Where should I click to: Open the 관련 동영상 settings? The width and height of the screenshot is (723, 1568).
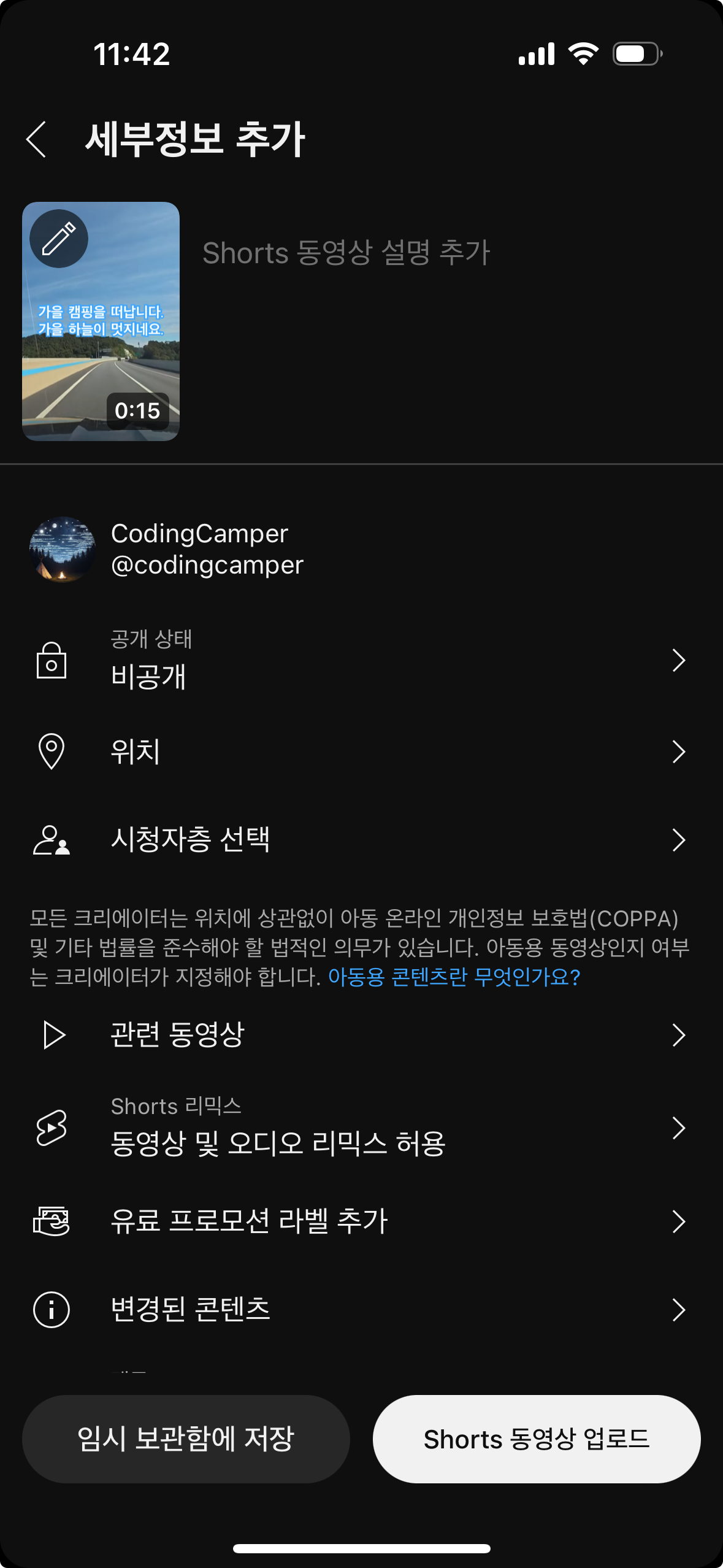tap(678, 1034)
